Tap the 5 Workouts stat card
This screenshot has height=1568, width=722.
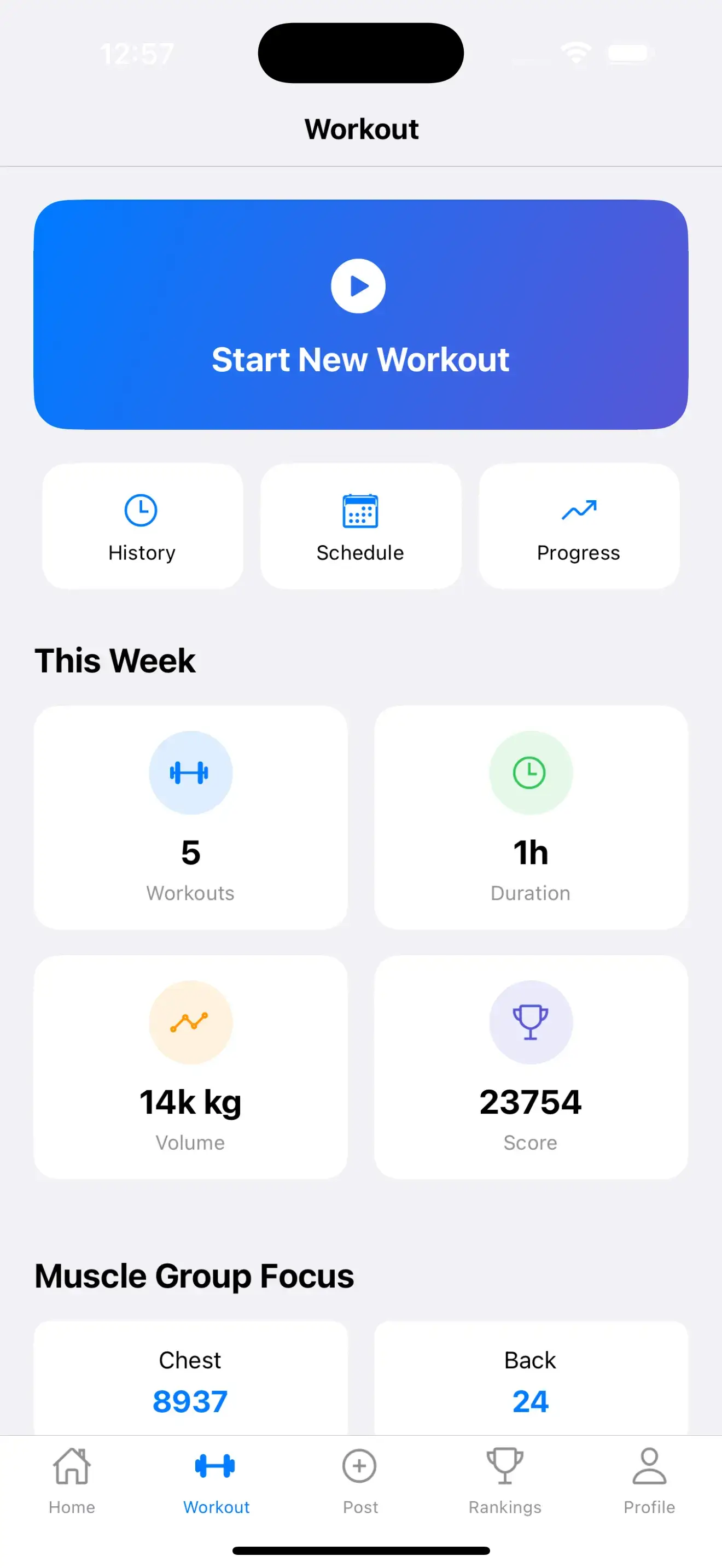click(x=190, y=818)
